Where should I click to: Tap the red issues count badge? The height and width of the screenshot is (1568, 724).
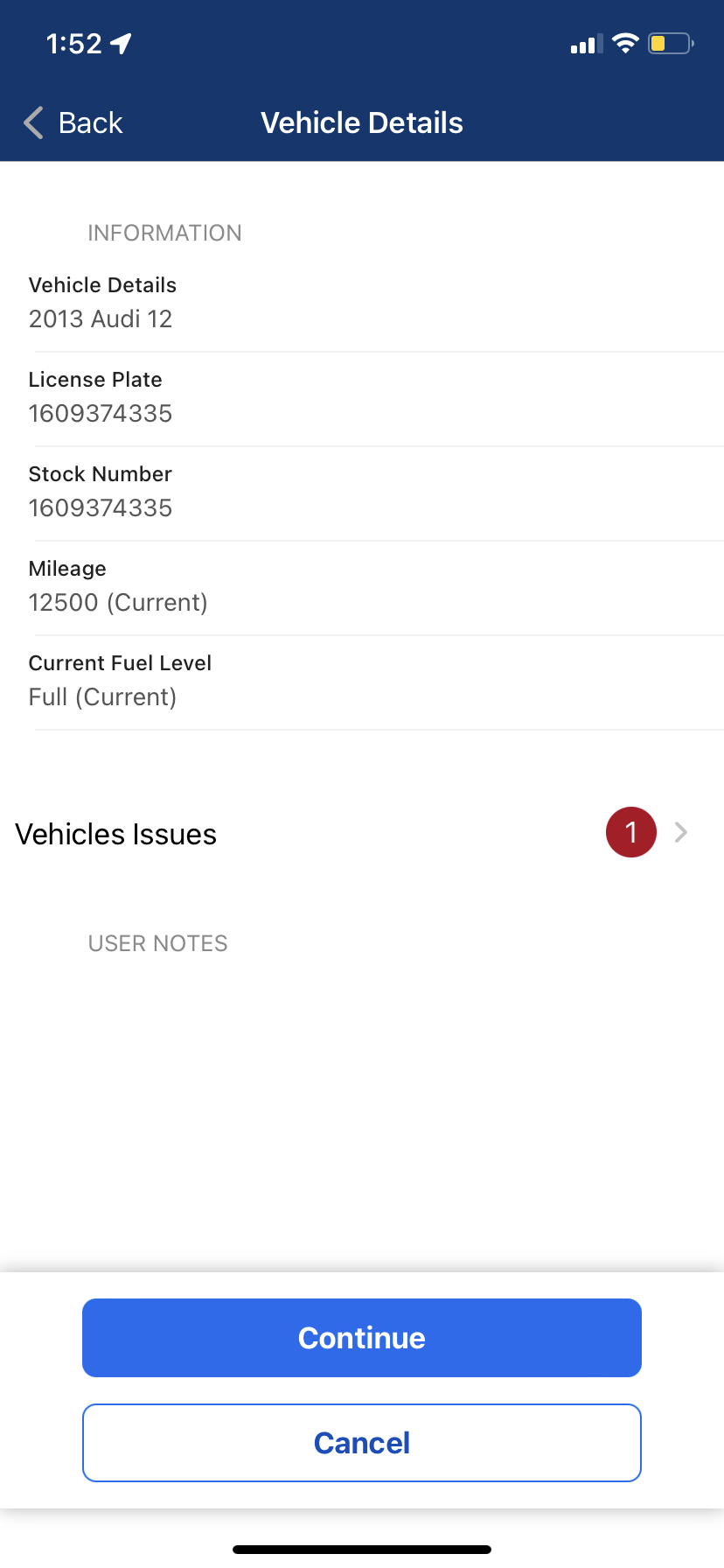(630, 832)
